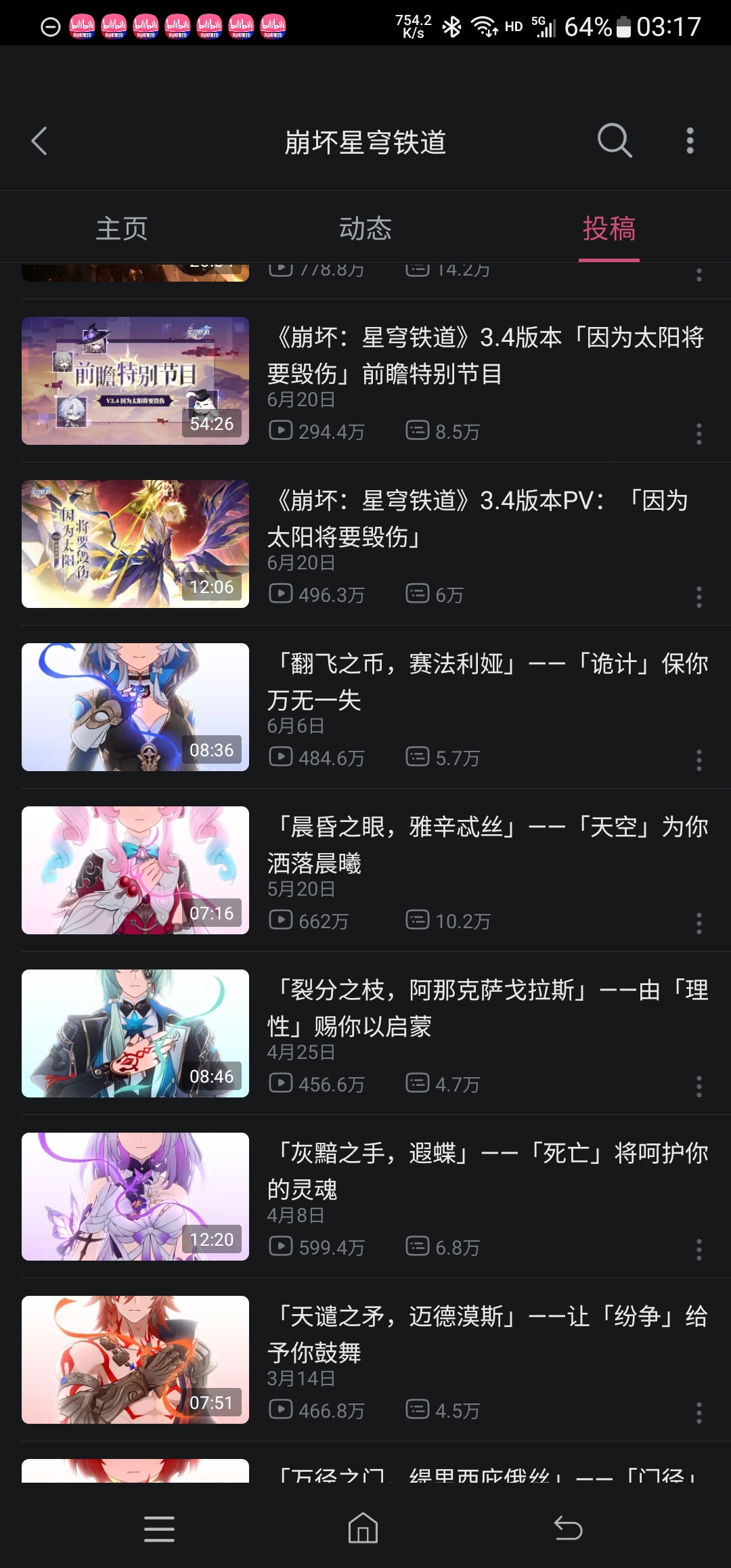731x1568 pixels.
Task: Open the top-right overflow menu
Action: pos(690,141)
